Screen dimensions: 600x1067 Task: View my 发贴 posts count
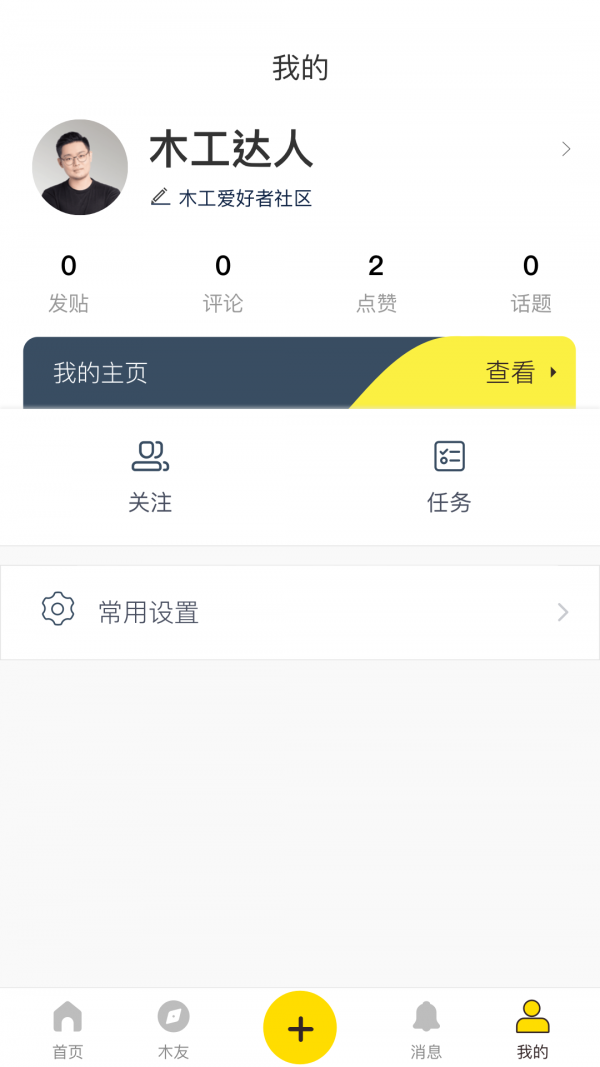pos(68,283)
